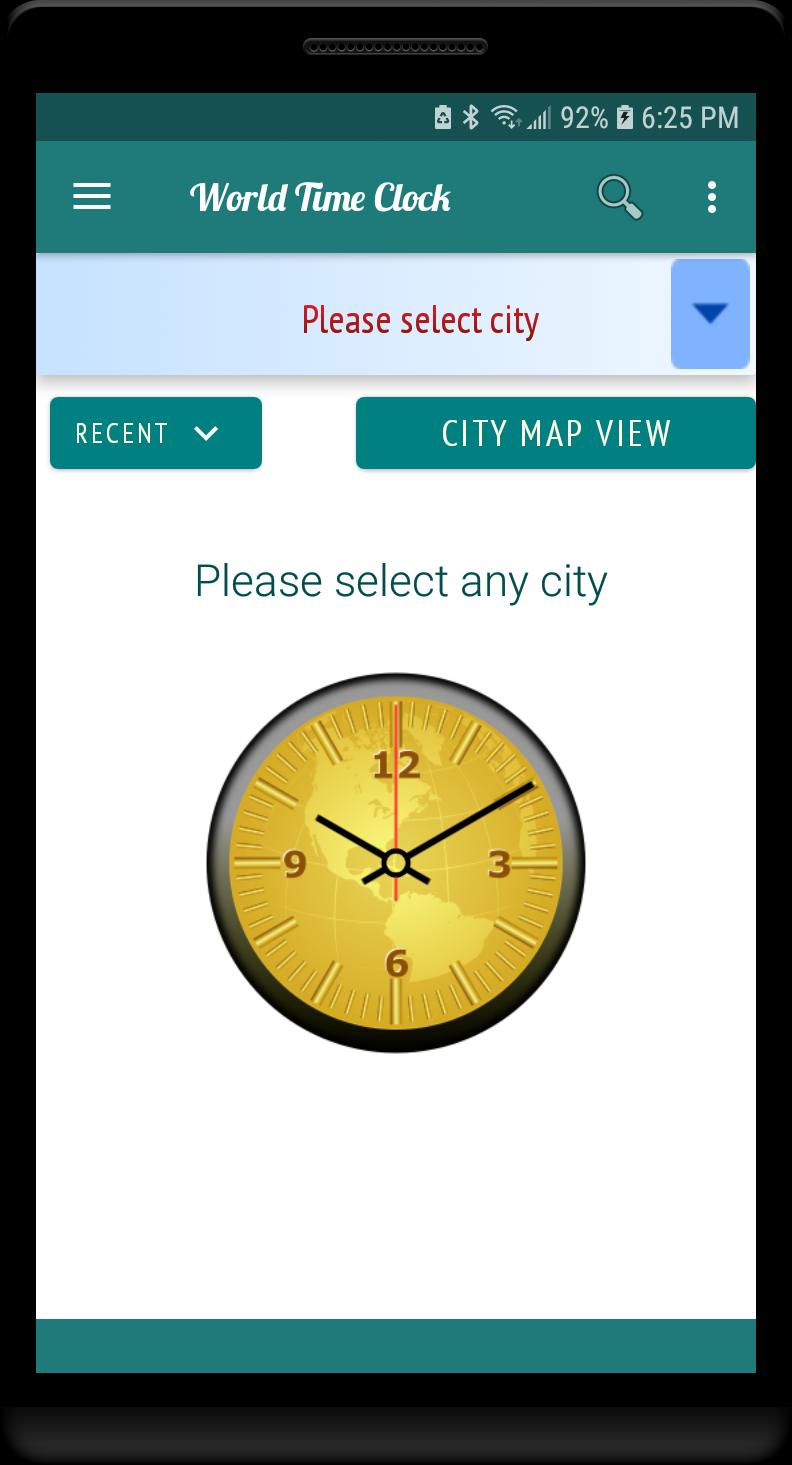Open City Map View

coord(555,433)
